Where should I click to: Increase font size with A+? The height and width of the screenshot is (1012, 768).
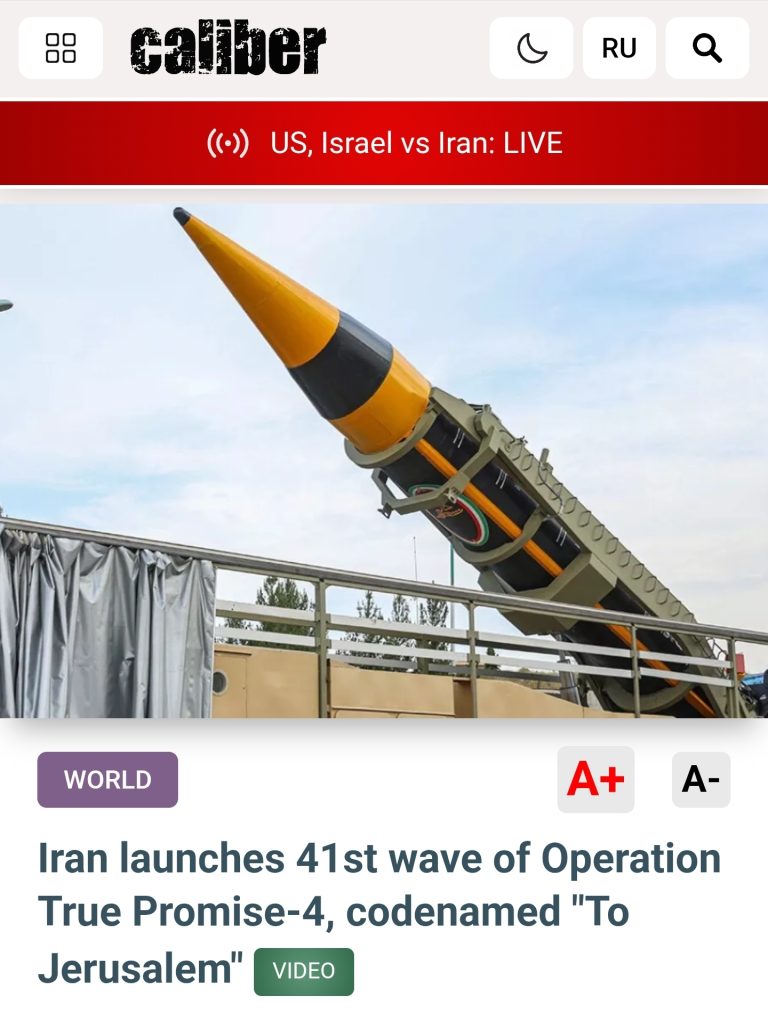click(596, 780)
